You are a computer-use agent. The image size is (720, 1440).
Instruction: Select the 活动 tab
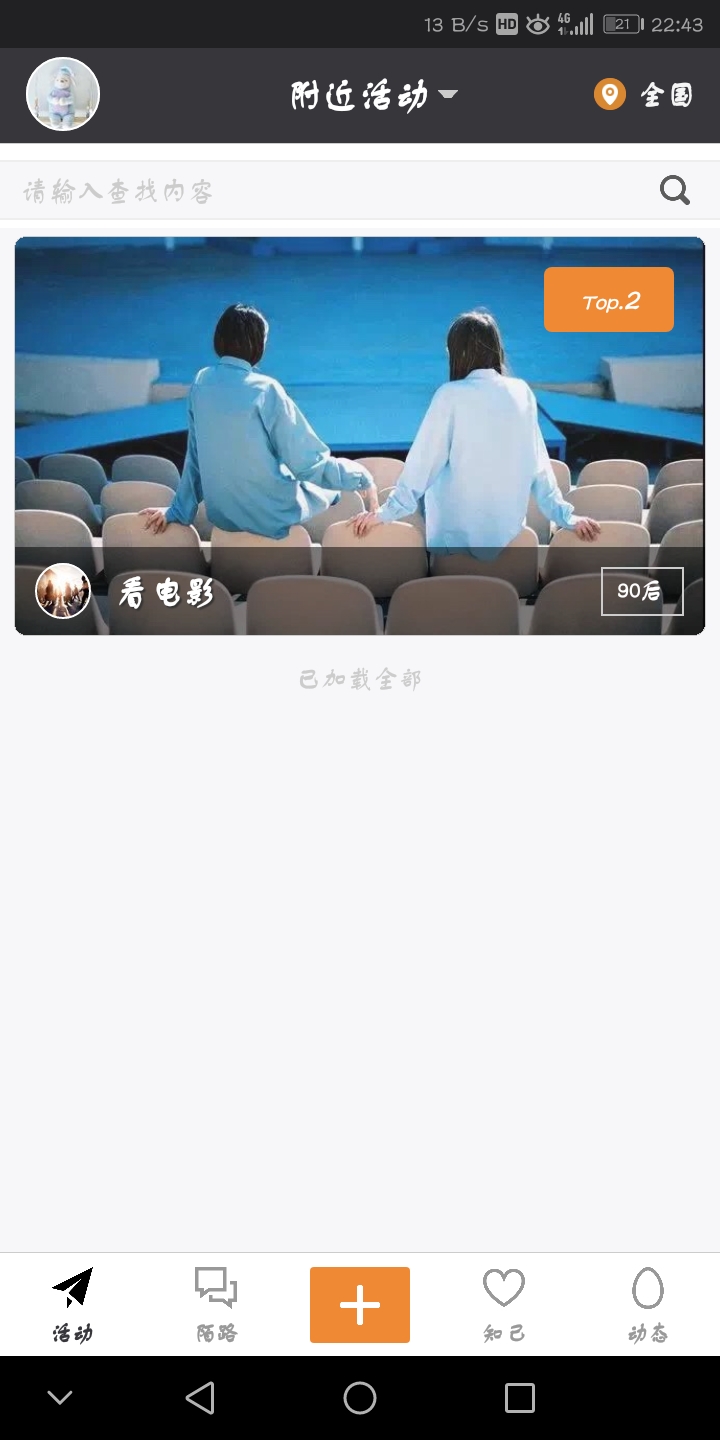(x=72, y=1304)
